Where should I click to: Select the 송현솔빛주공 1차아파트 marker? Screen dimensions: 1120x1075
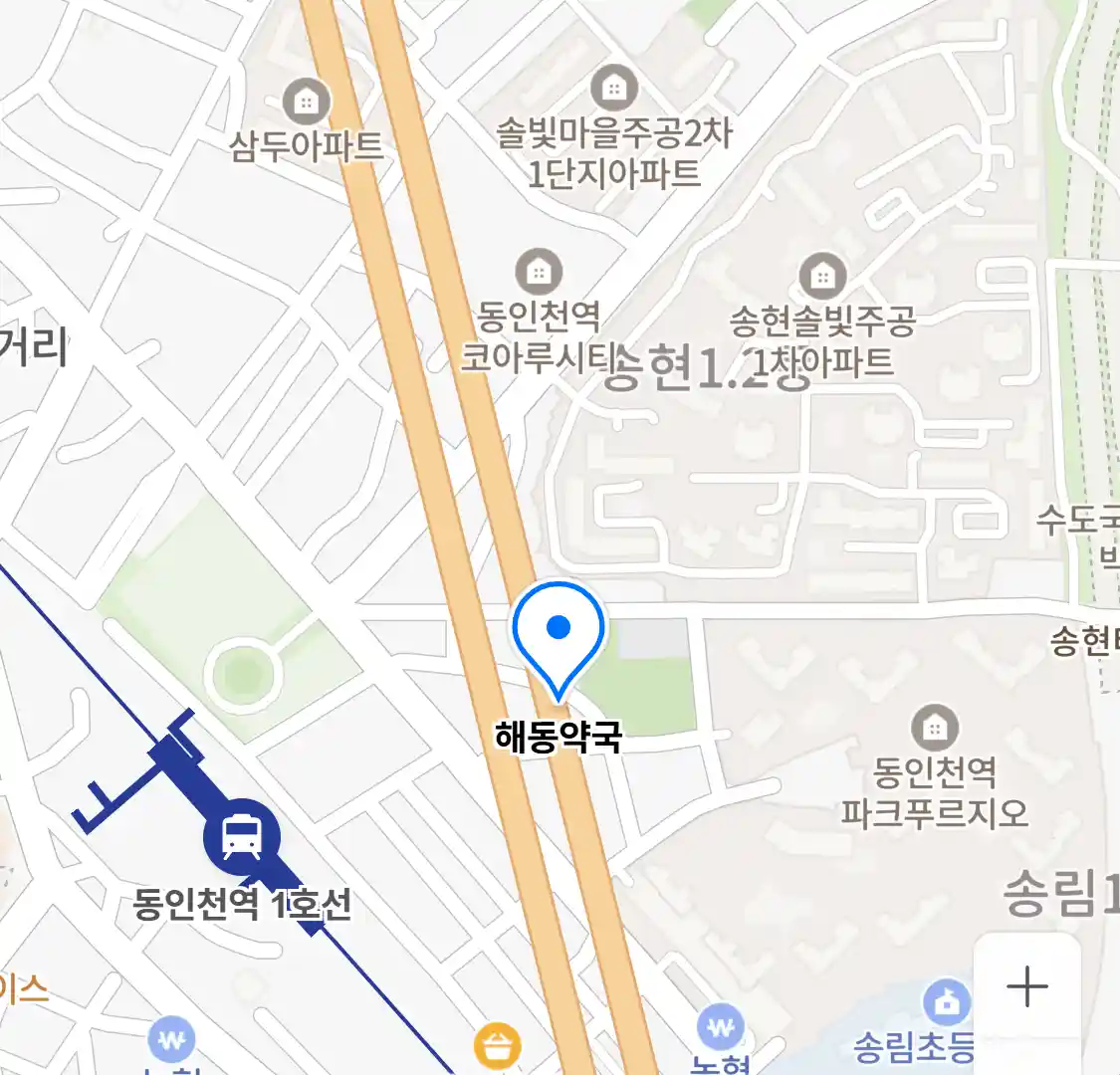click(x=822, y=276)
